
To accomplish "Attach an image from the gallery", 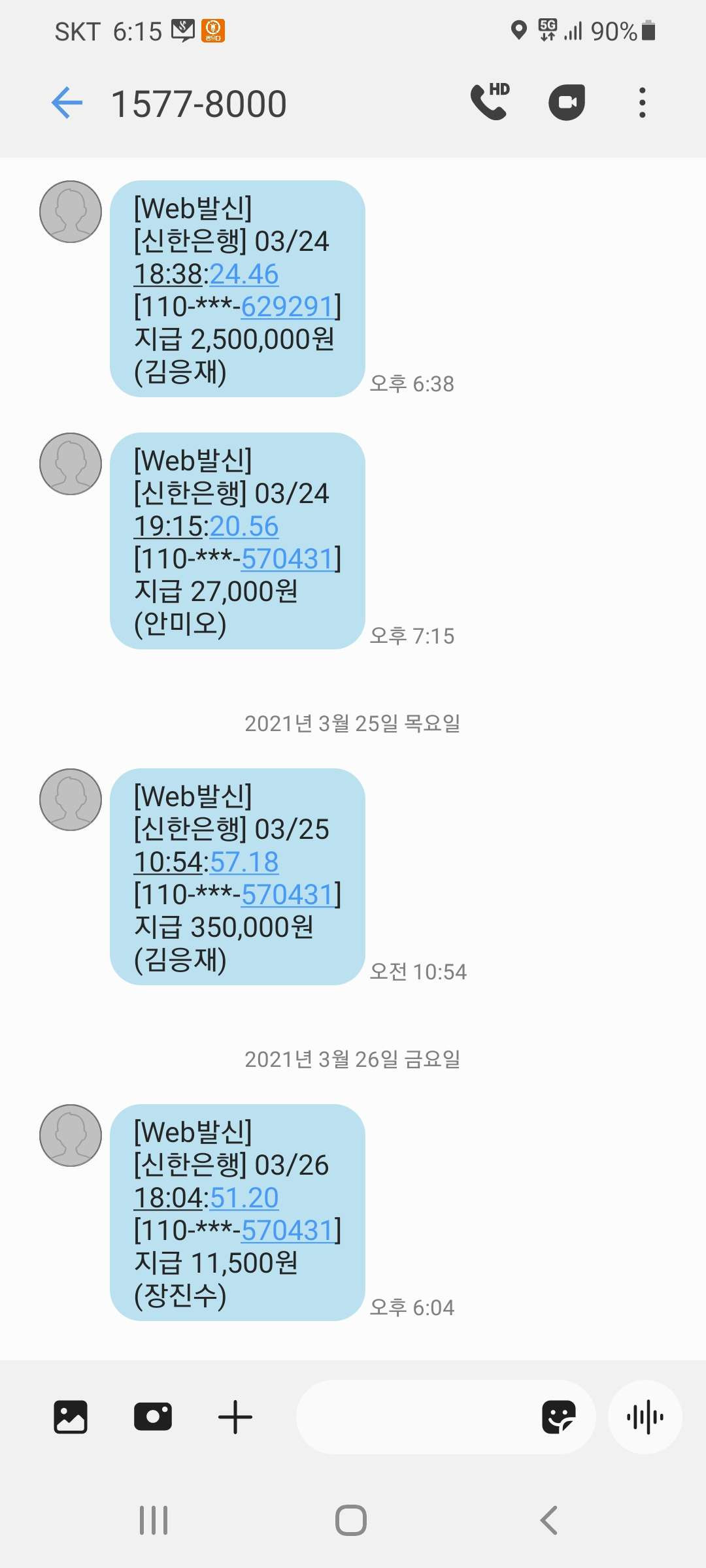I will (71, 1417).
